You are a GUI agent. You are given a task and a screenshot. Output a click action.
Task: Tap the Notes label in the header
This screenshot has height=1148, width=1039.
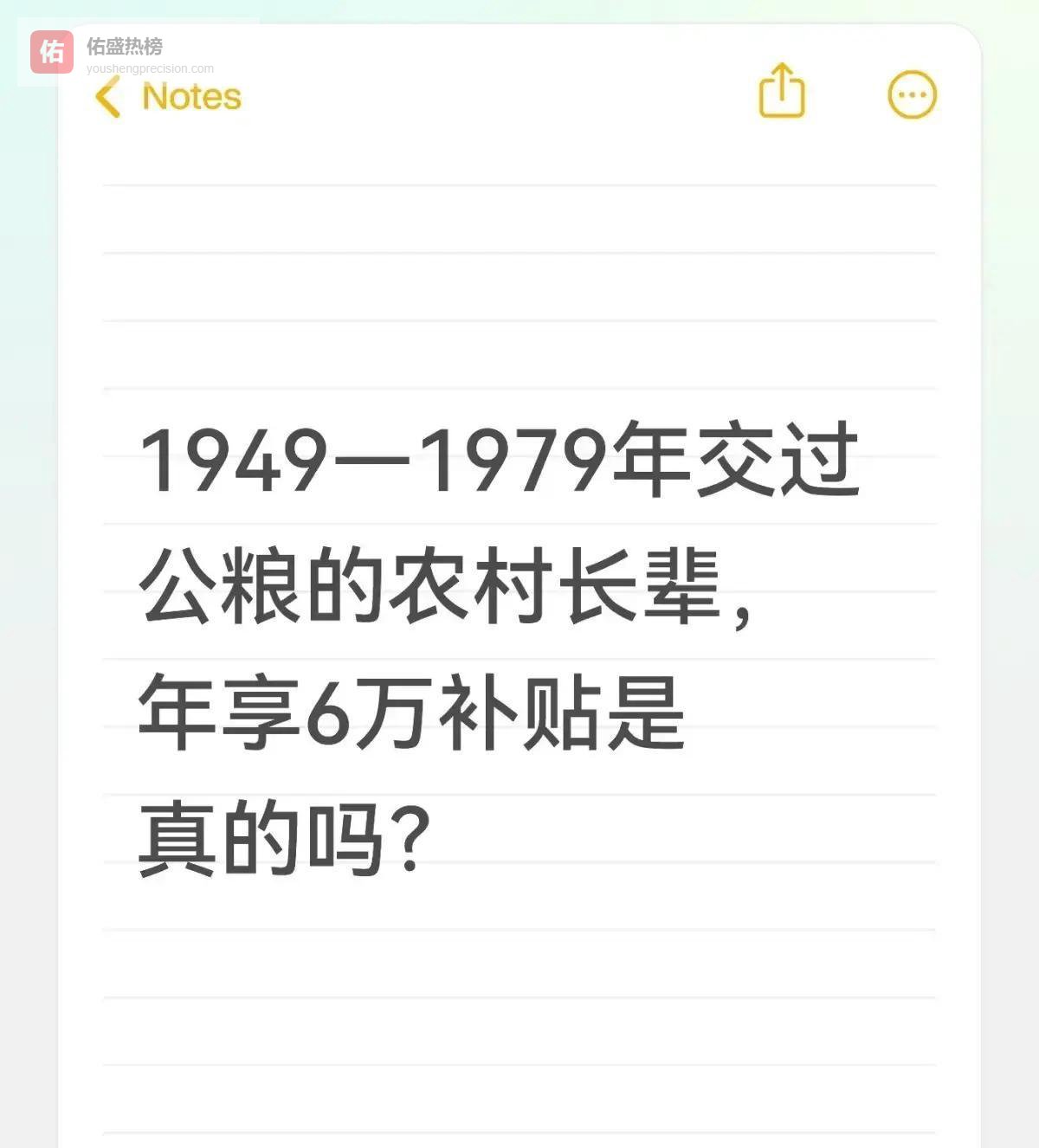click(192, 97)
